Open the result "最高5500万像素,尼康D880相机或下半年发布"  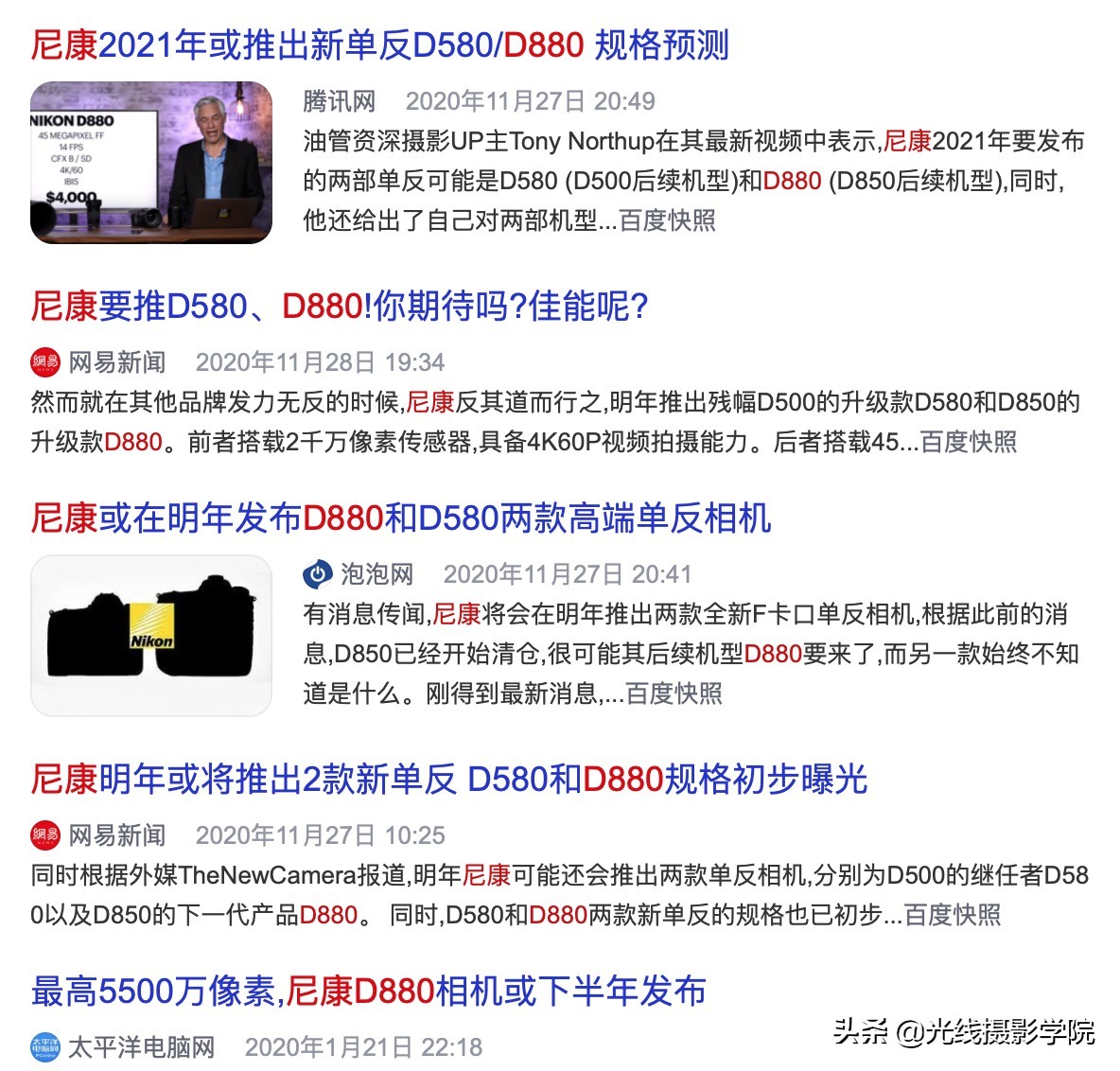[x=368, y=992]
